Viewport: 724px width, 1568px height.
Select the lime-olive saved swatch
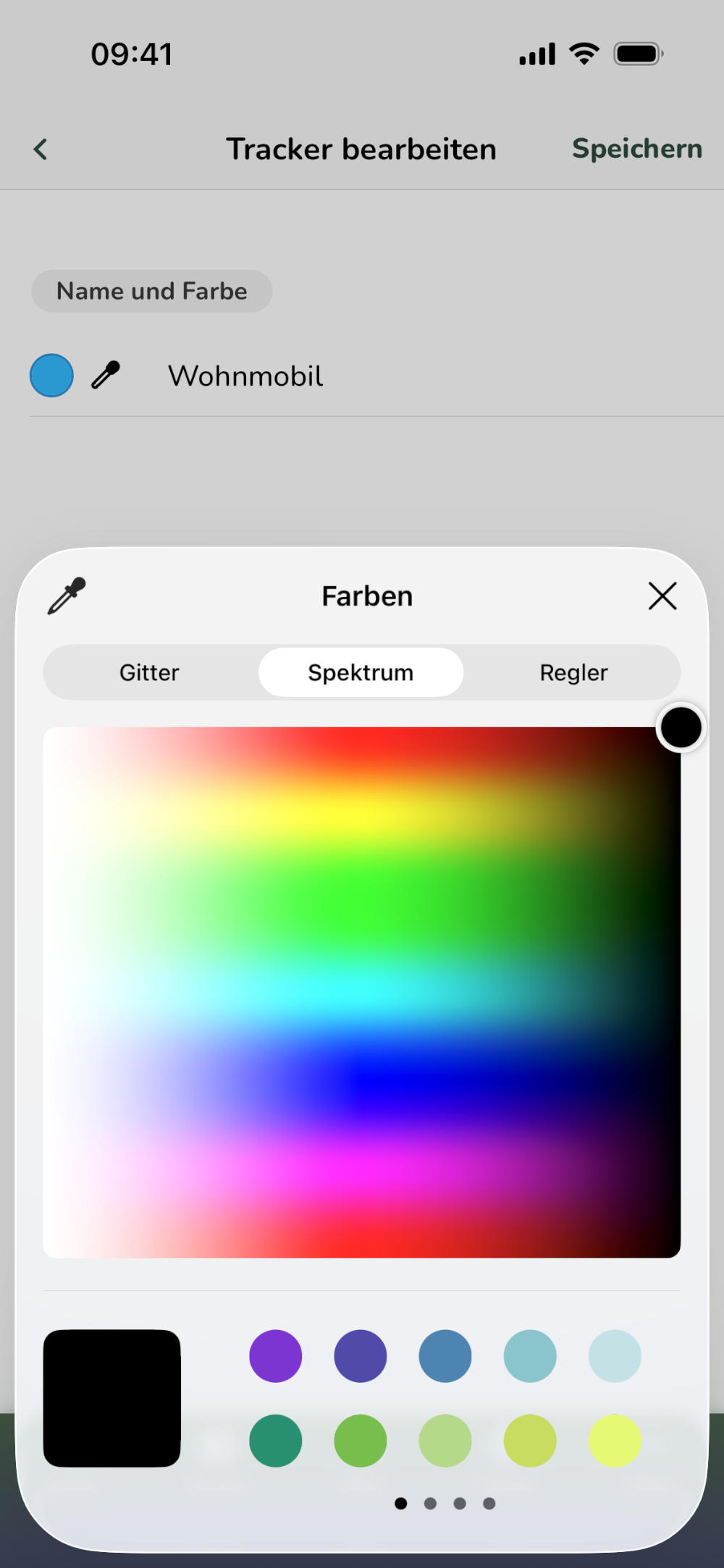point(530,1441)
